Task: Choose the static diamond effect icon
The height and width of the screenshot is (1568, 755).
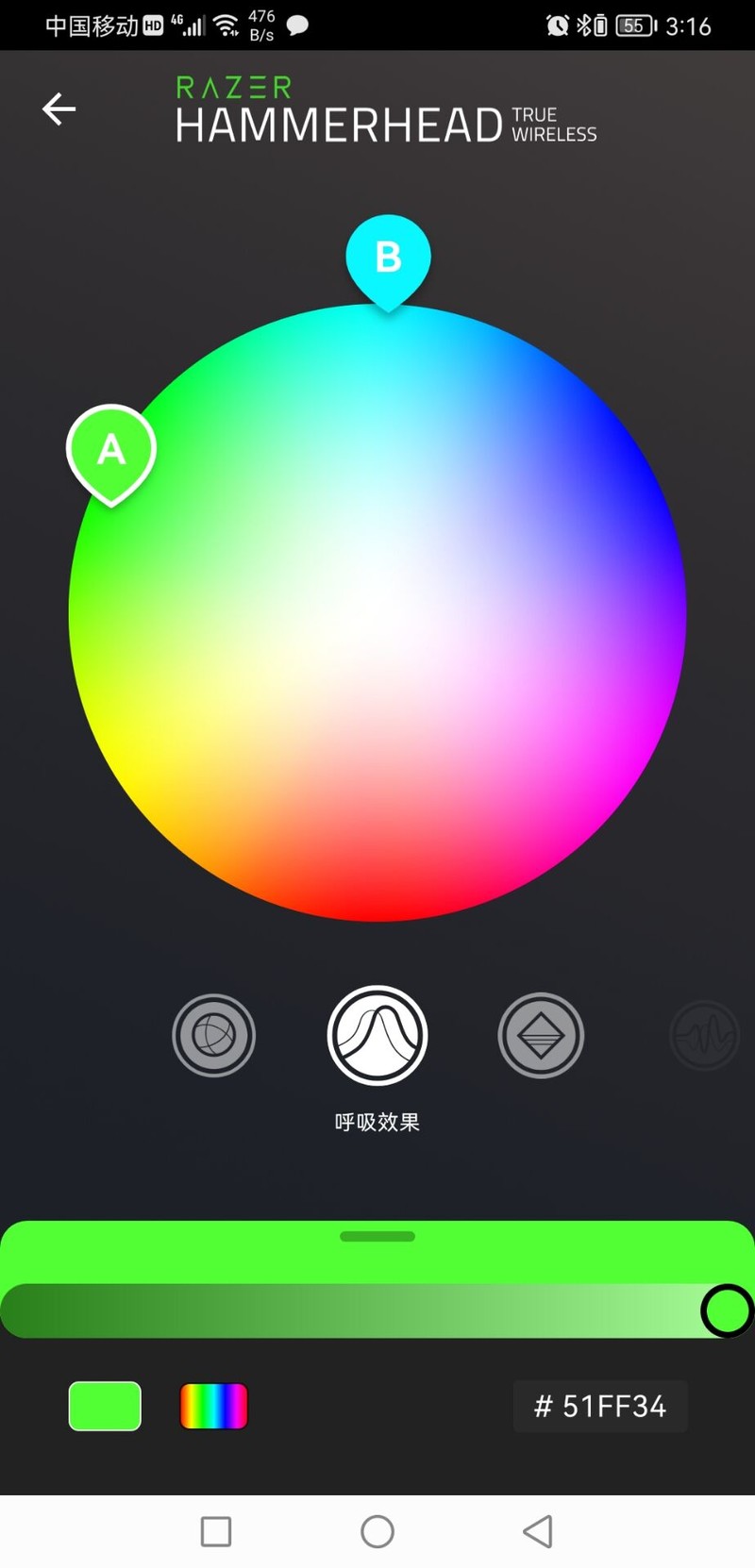Action: [x=540, y=1034]
